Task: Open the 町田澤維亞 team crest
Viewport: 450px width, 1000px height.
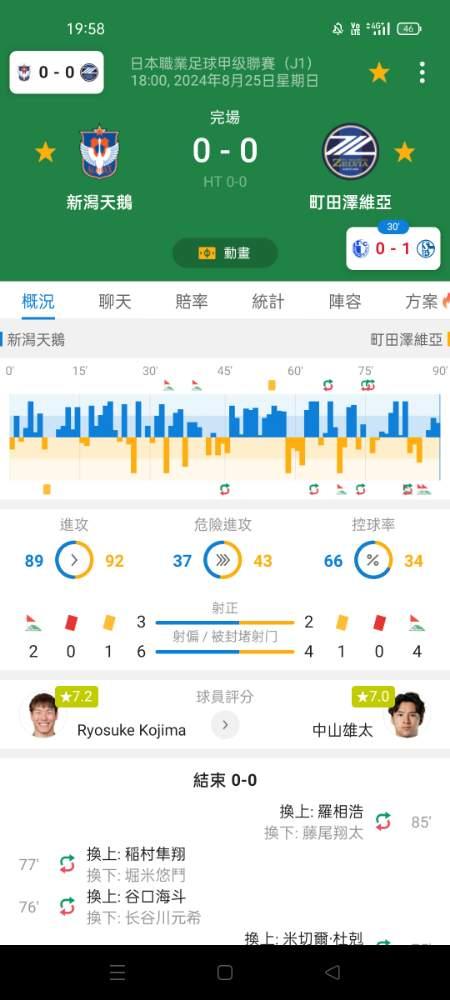Action: pyautogui.click(x=351, y=151)
